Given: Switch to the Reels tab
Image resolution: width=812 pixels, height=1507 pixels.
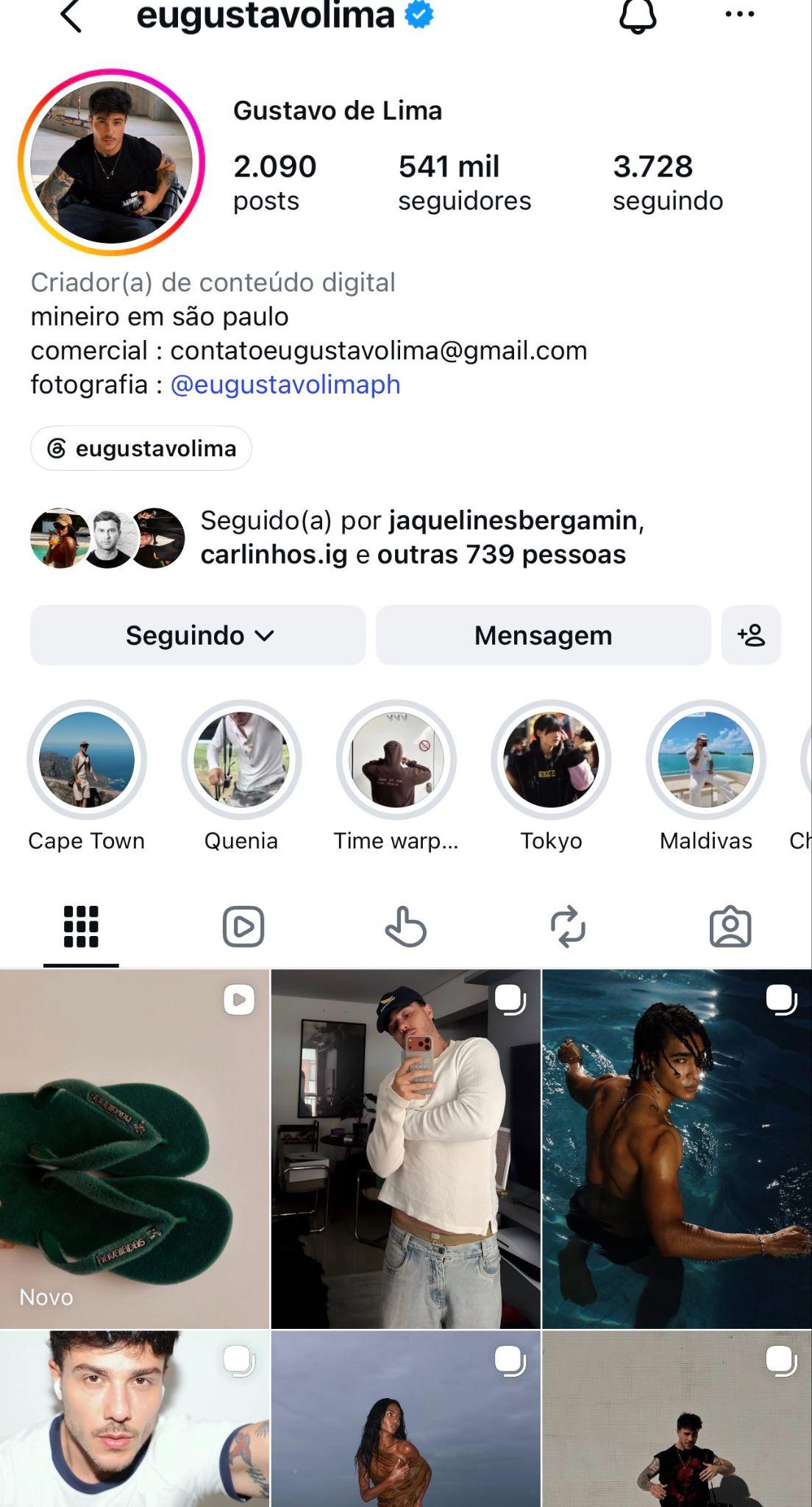Looking at the screenshot, I should [x=243, y=926].
